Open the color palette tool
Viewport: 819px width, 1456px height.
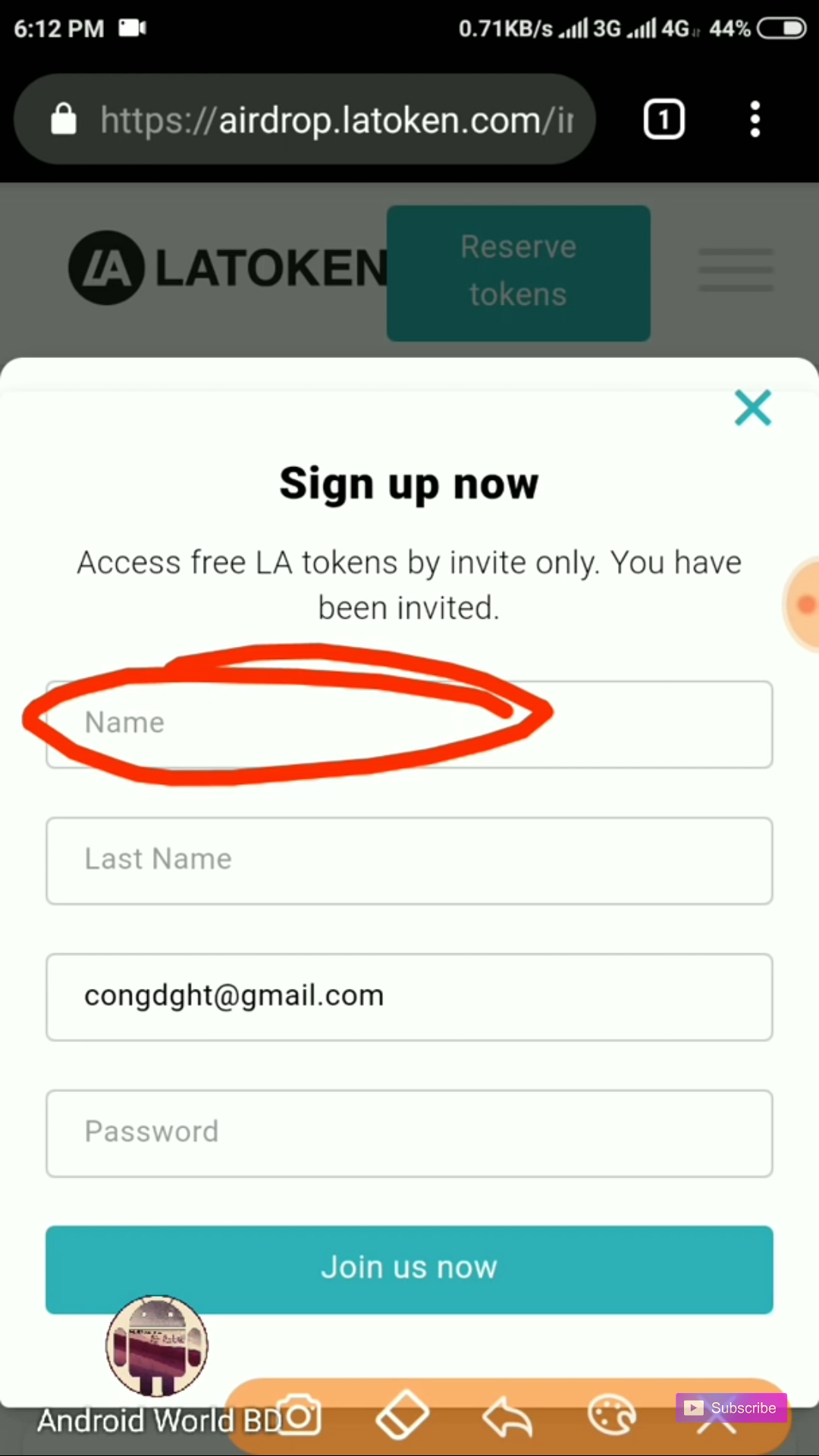tap(611, 1415)
